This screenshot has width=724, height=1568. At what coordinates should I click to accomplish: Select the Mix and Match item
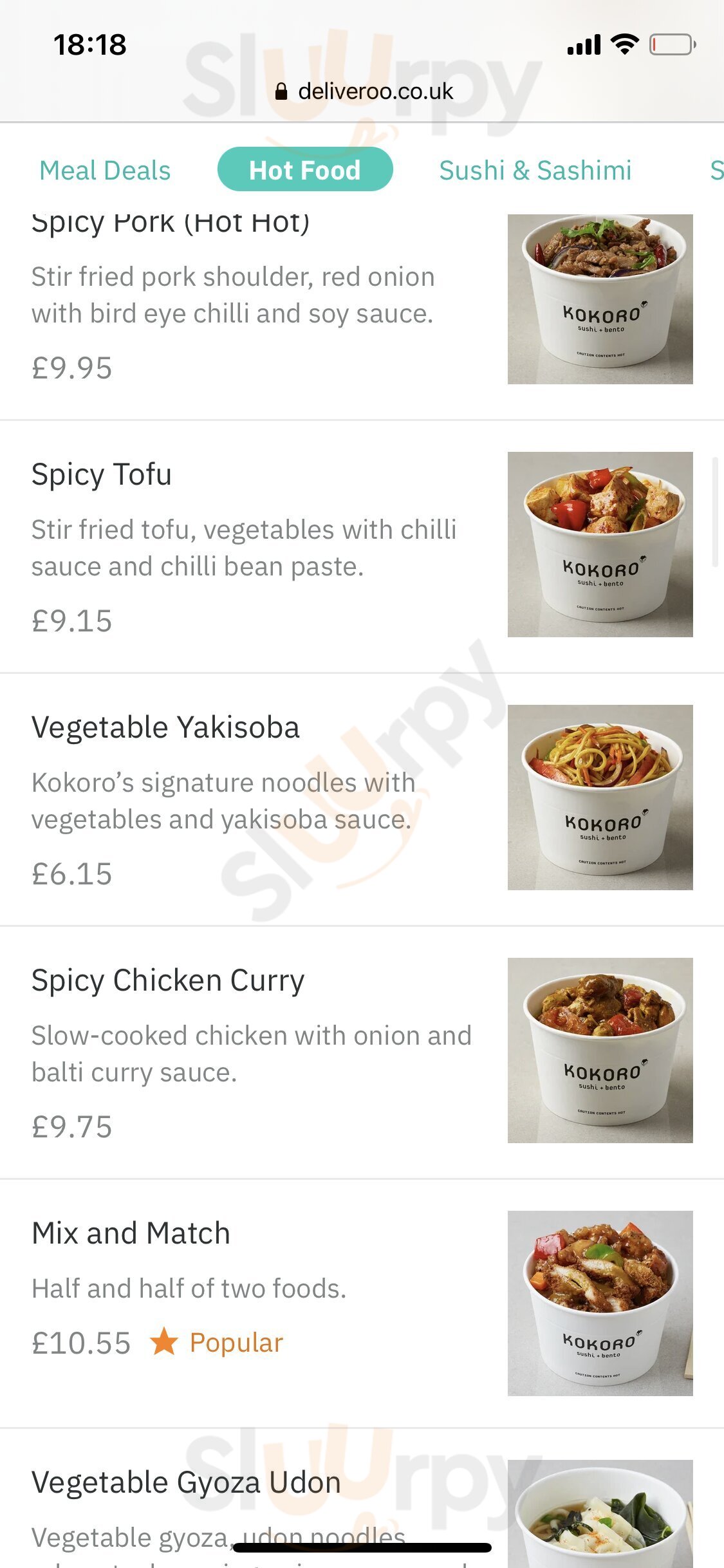coord(131,1233)
